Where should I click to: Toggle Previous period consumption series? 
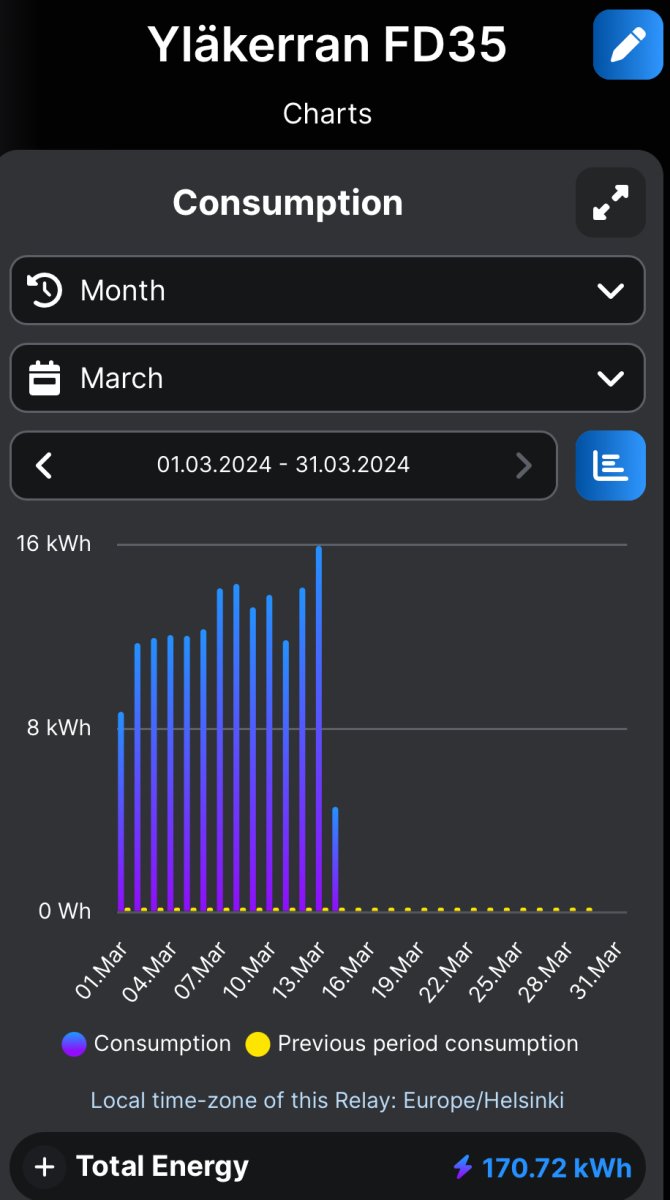coord(412,1044)
